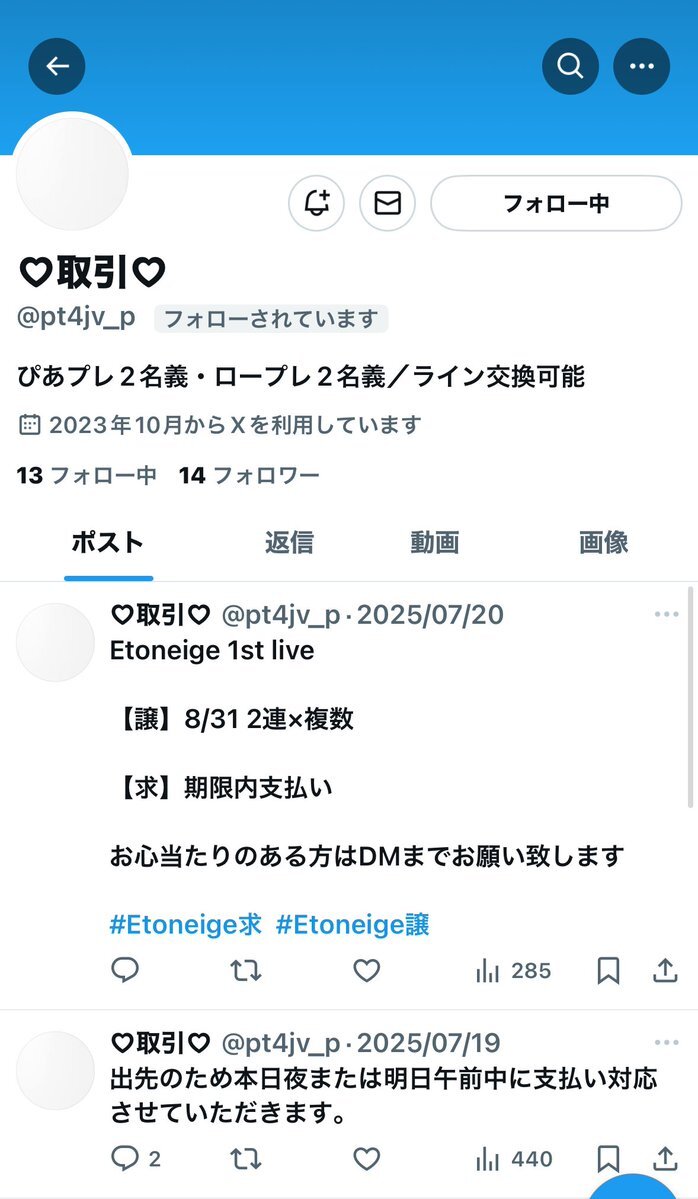Open the profile overflow menu

point(641,67)
